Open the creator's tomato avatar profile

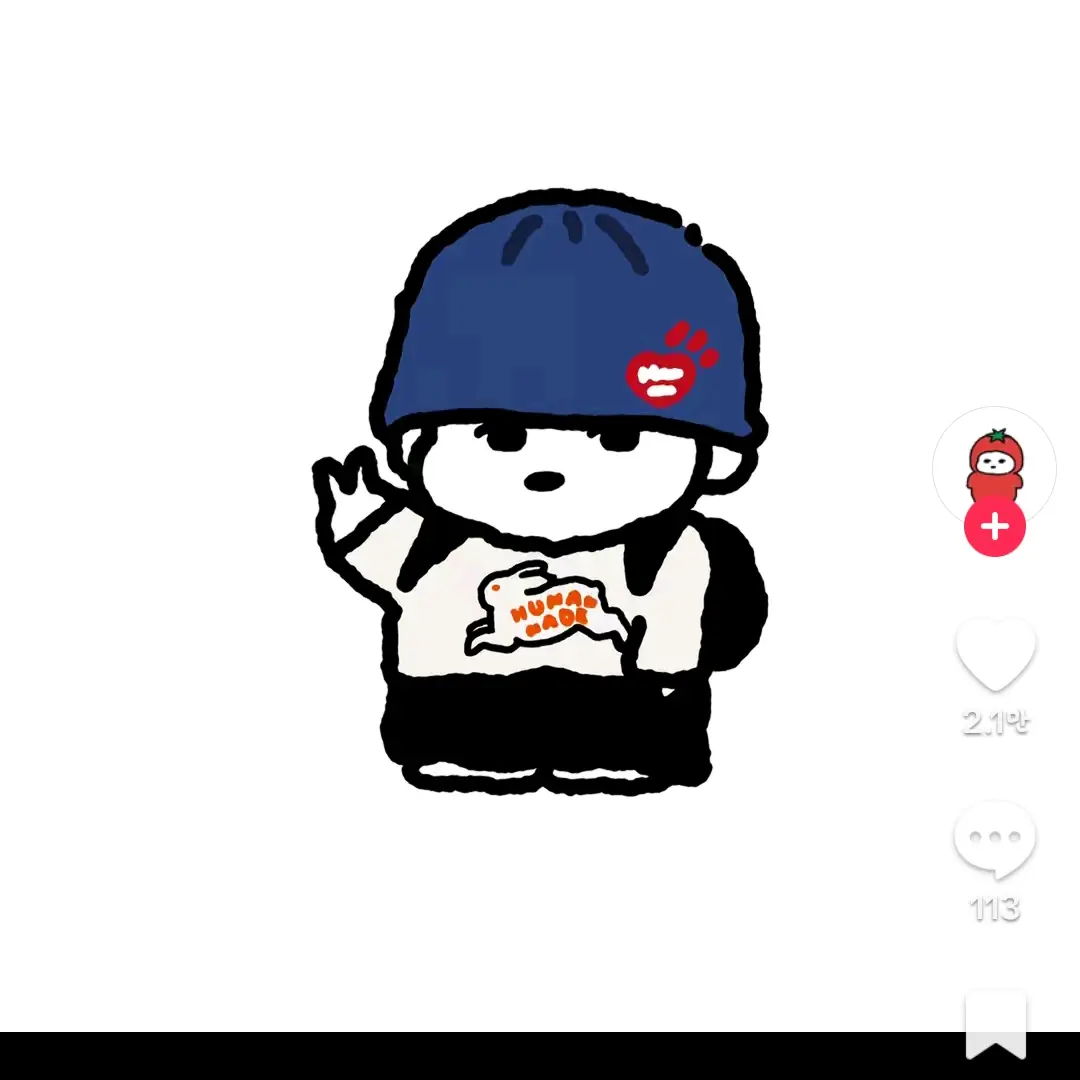pyautogui.click(x=994, y=462)
